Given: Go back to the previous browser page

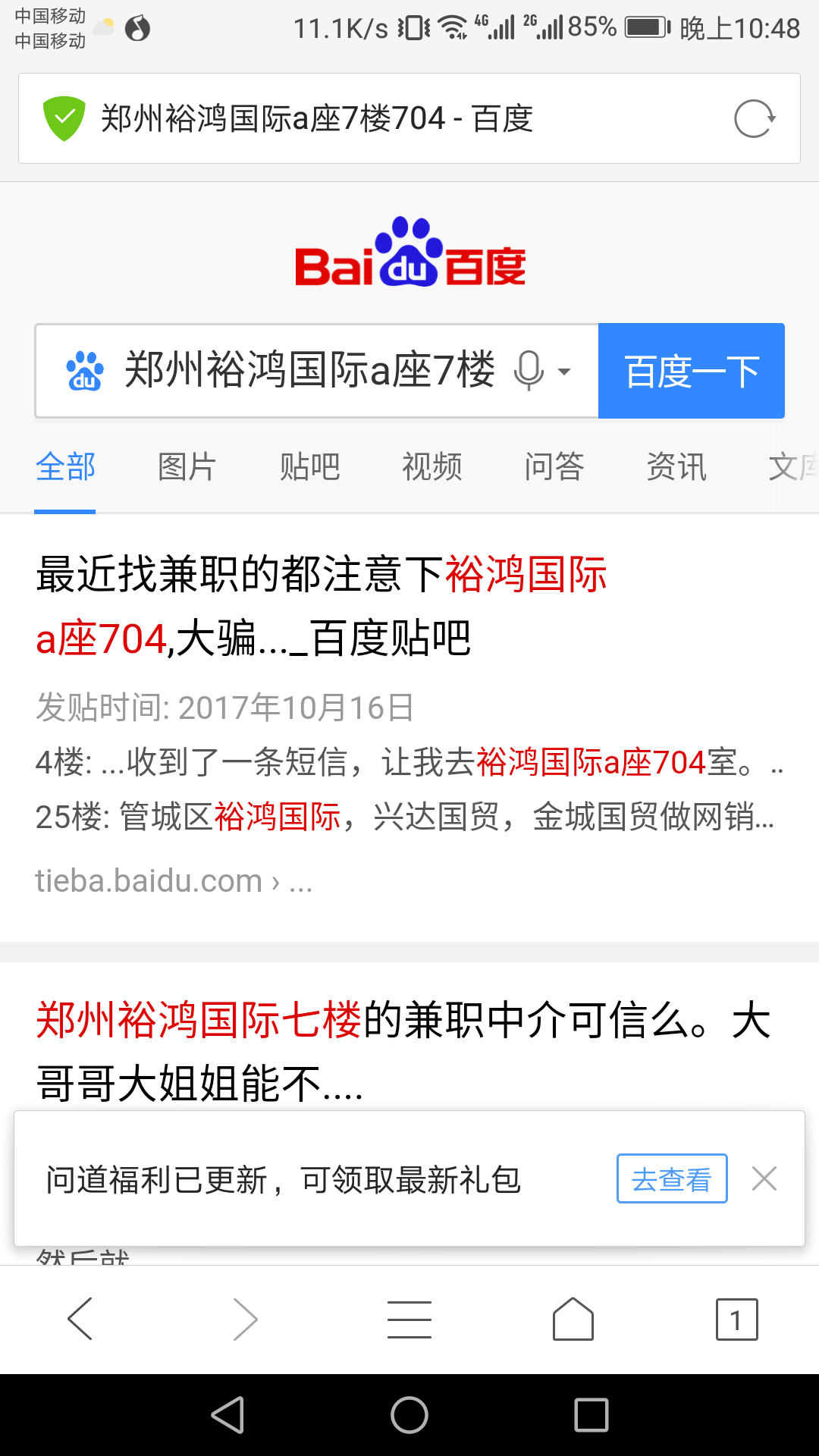Looking at the screenshot, I should pos(80,1319).
